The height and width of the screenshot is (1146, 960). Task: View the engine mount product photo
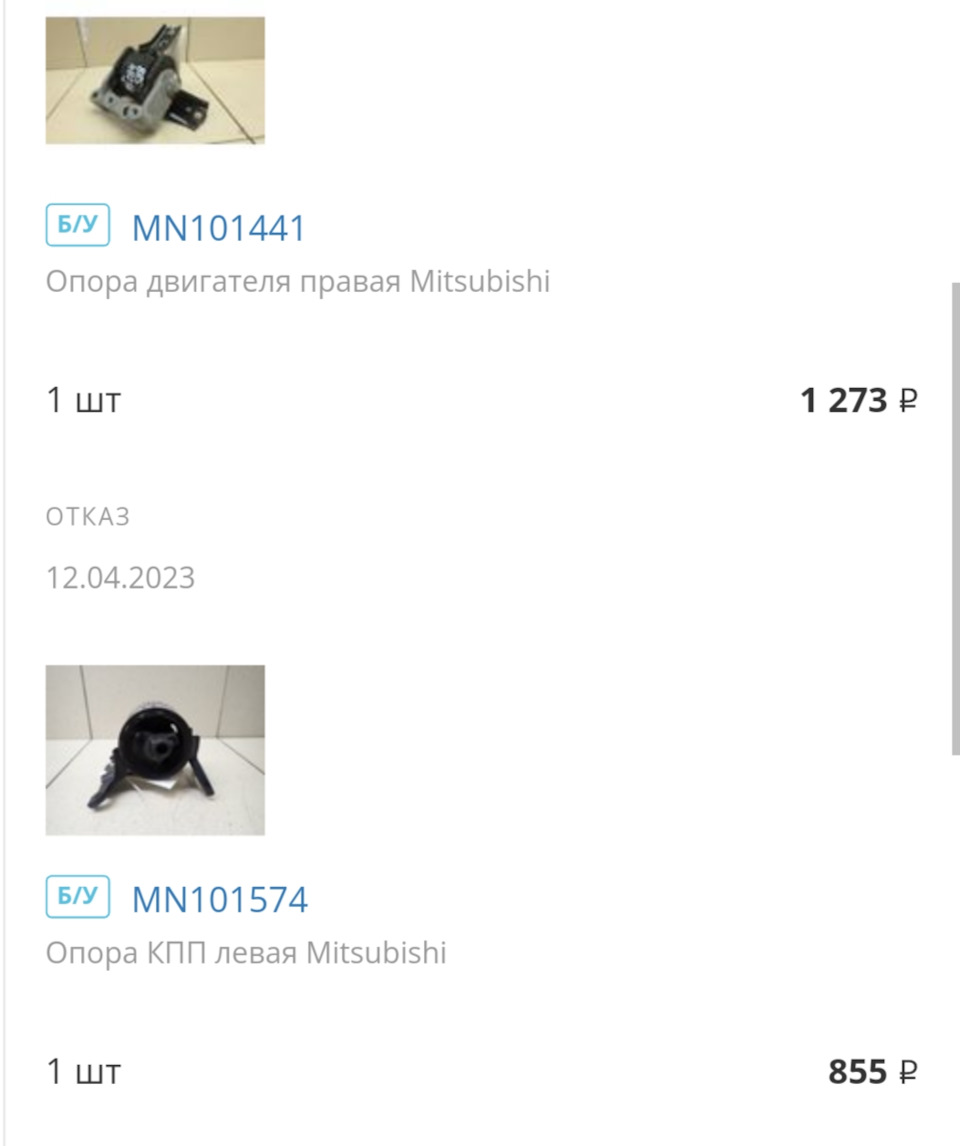click(155, 78)
